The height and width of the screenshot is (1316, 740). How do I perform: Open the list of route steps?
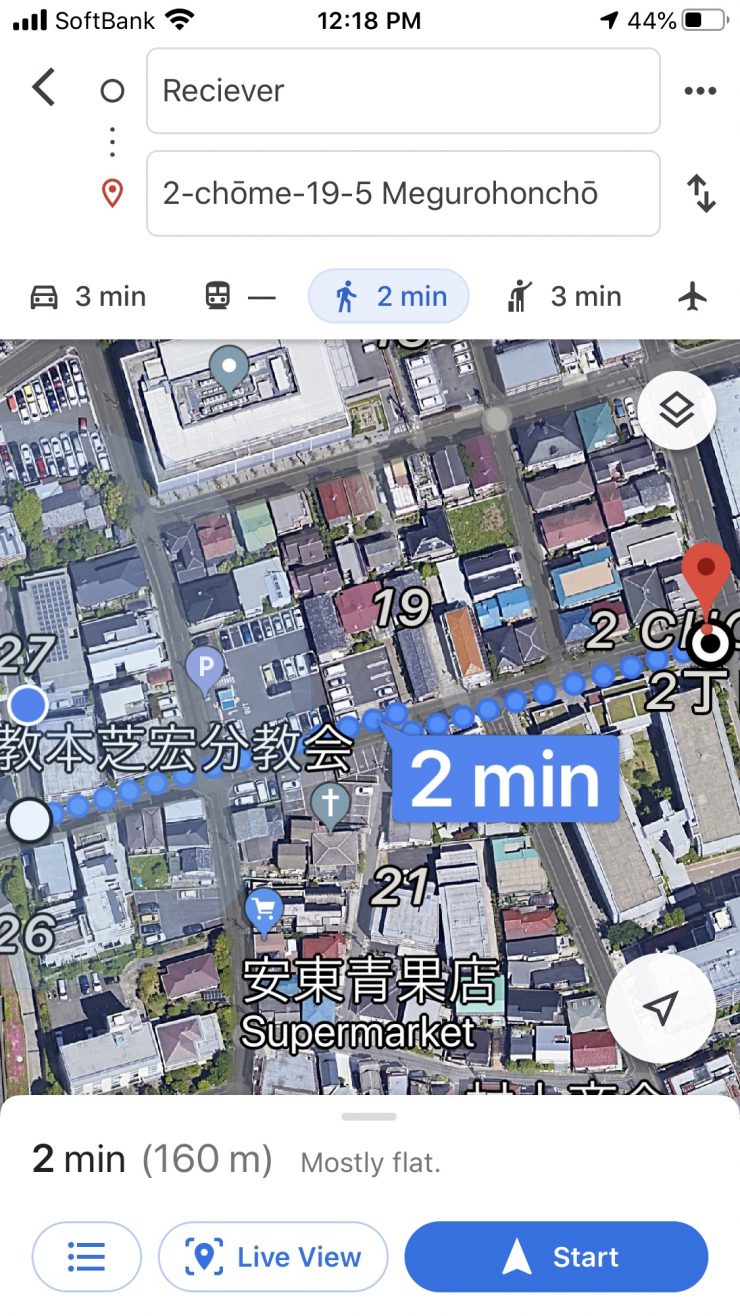point(87,1257)
